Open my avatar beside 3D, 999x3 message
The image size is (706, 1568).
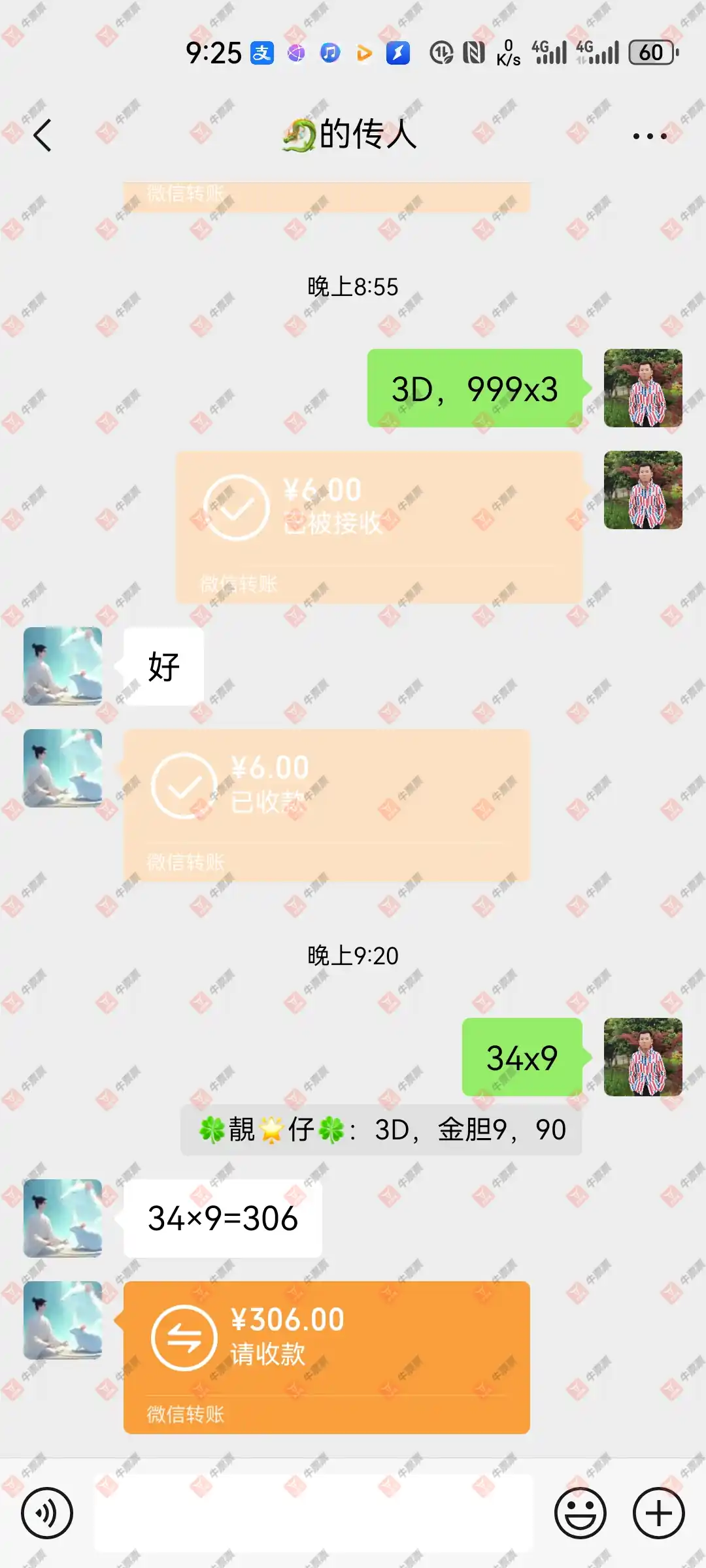pos(643,388)
